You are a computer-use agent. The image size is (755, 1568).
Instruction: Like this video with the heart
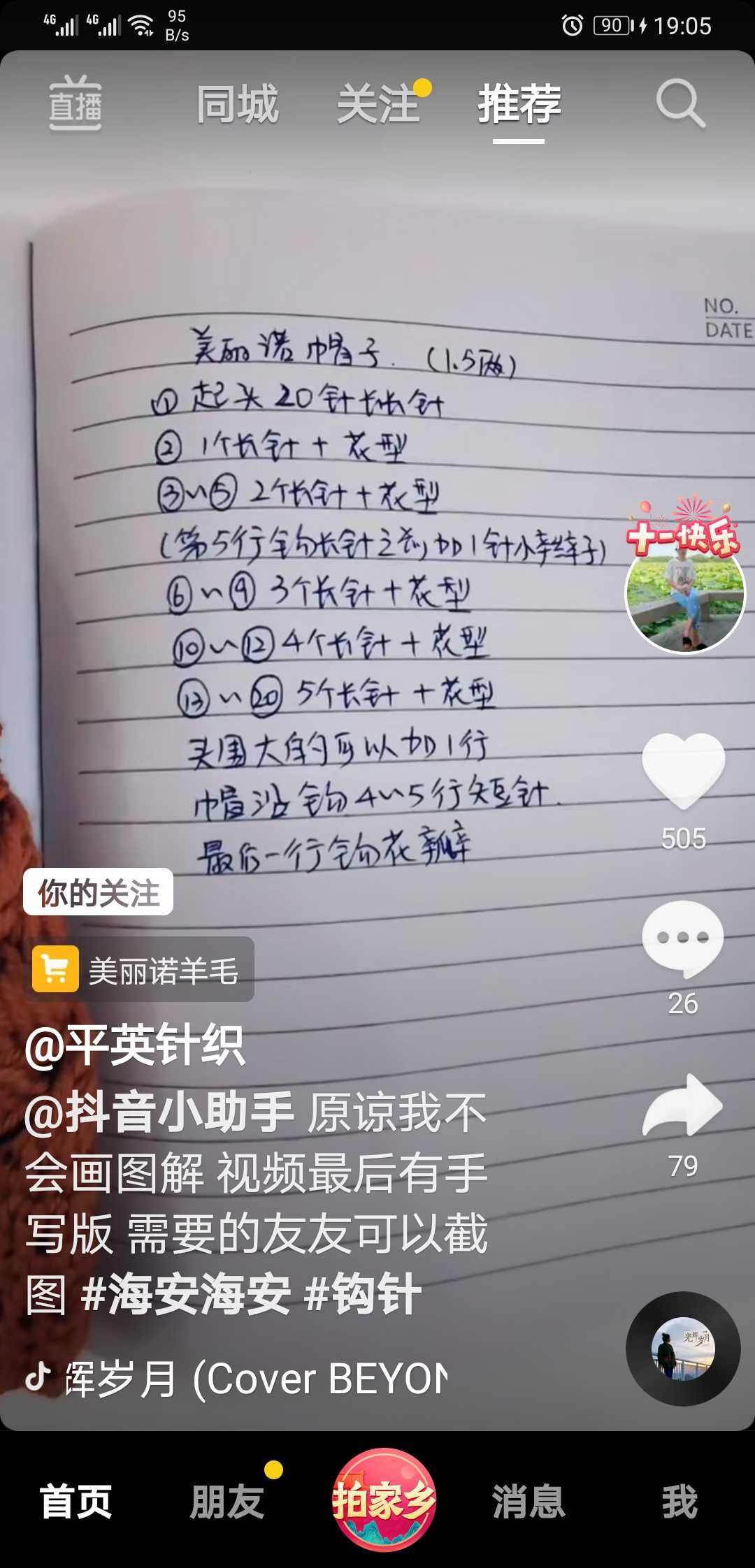coord(683,770)
